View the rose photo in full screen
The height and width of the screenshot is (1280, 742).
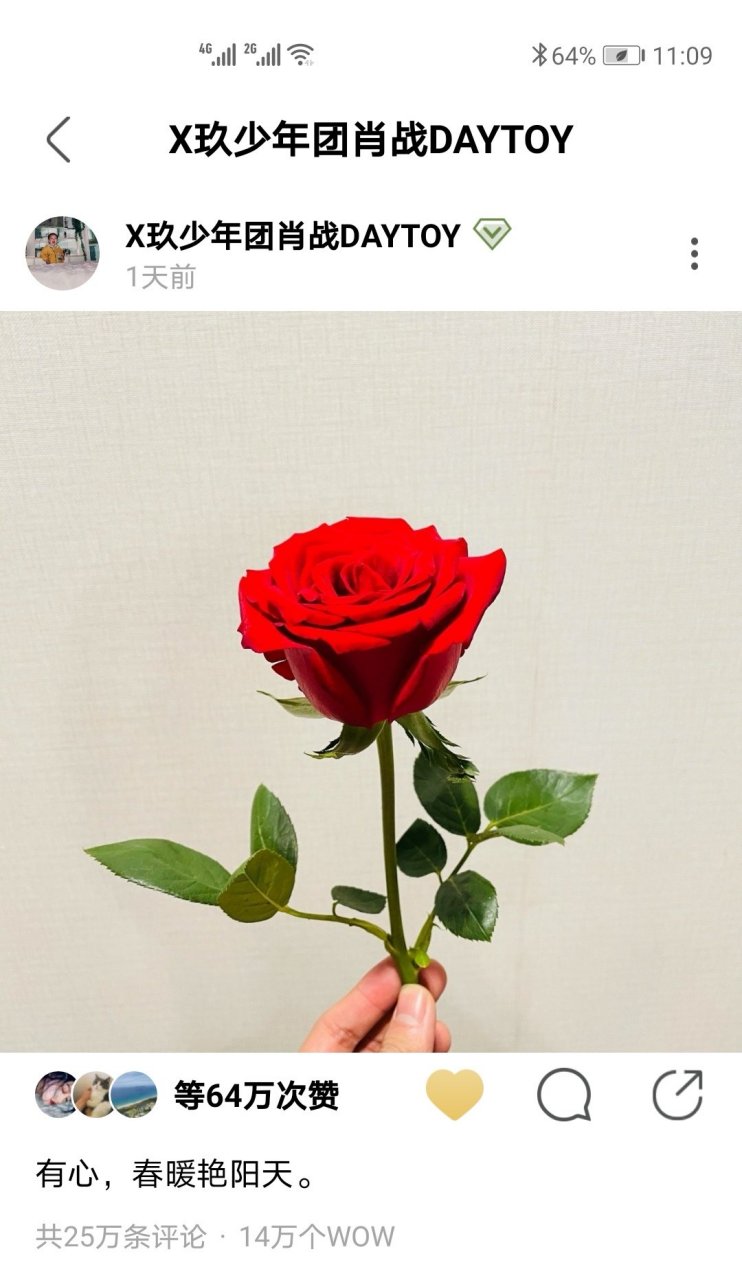[371, 680]
